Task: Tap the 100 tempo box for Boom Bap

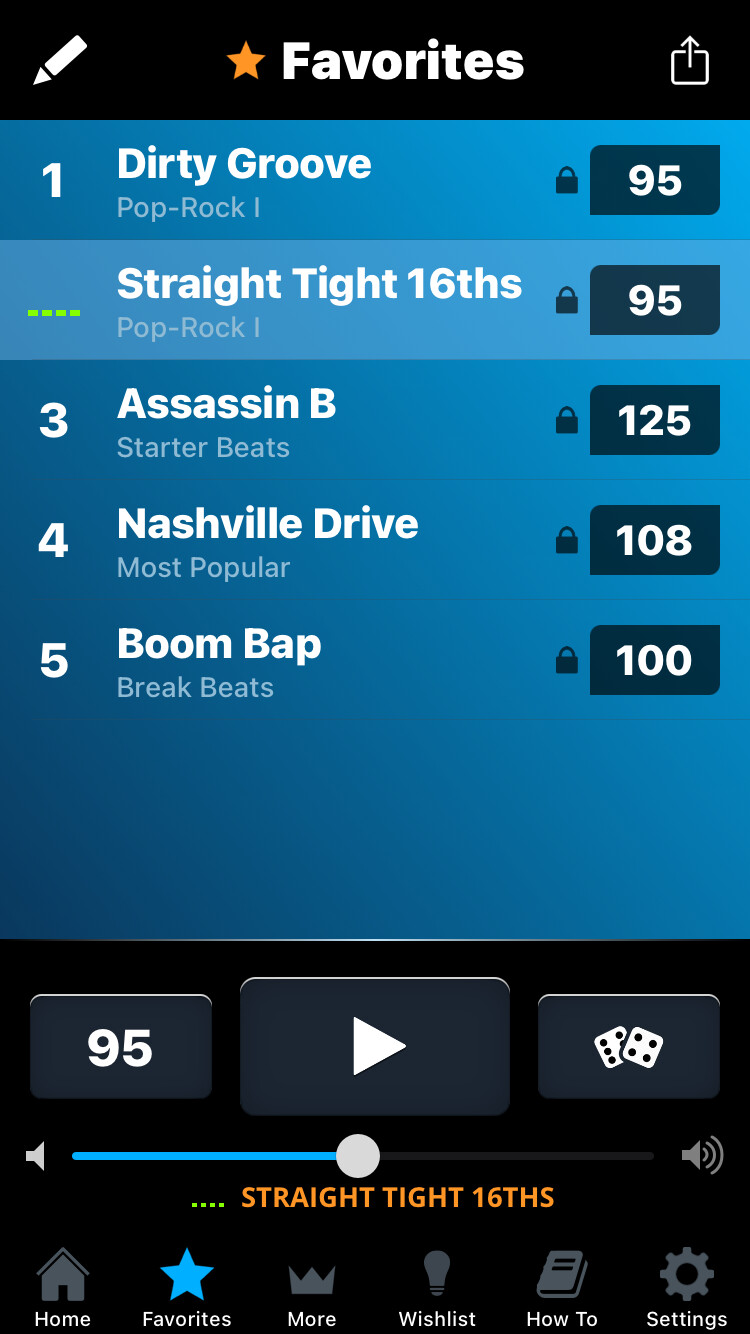Action: 654,660
